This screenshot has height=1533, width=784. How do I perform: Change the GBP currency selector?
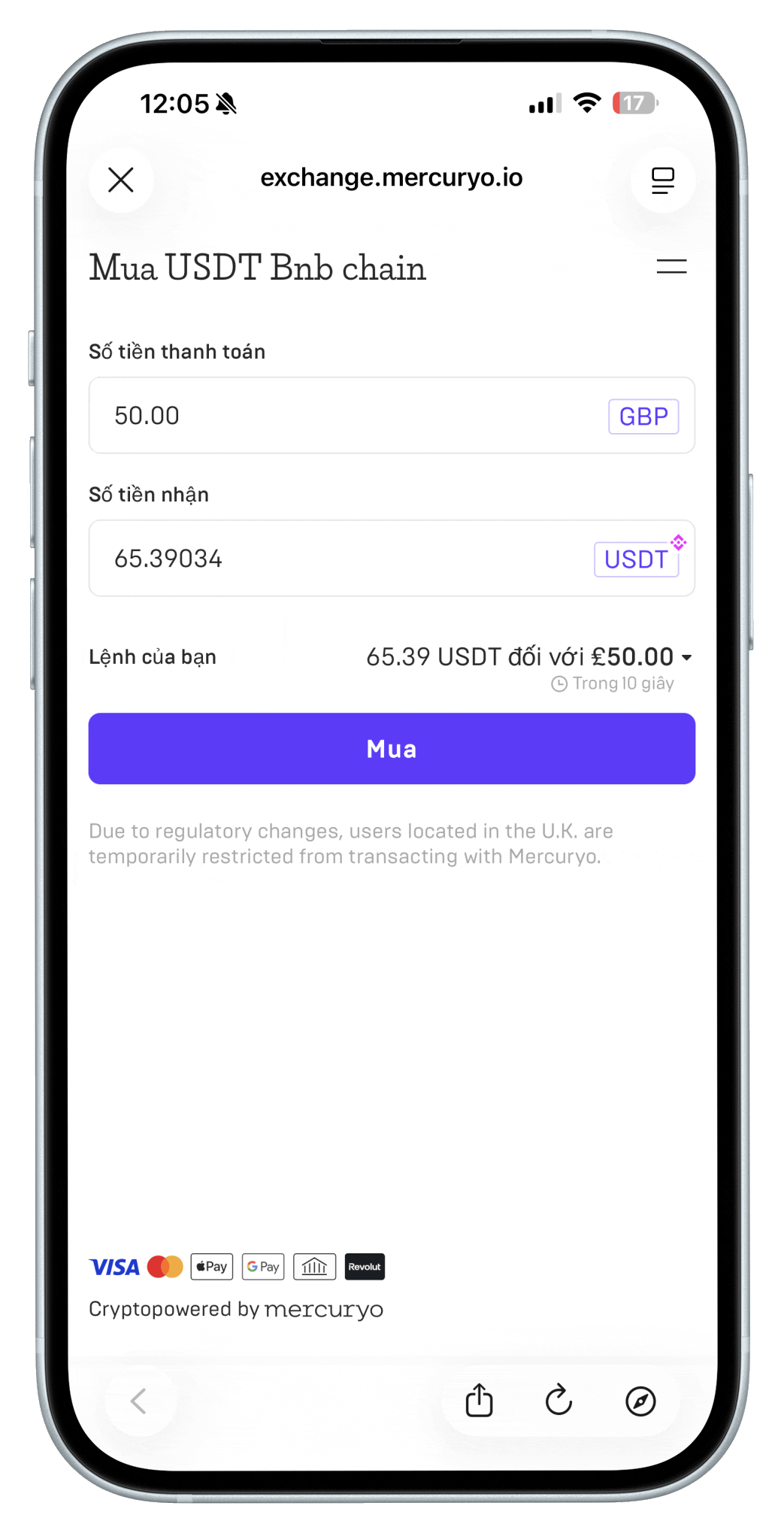pyautogui.click(x=643, y=417)
